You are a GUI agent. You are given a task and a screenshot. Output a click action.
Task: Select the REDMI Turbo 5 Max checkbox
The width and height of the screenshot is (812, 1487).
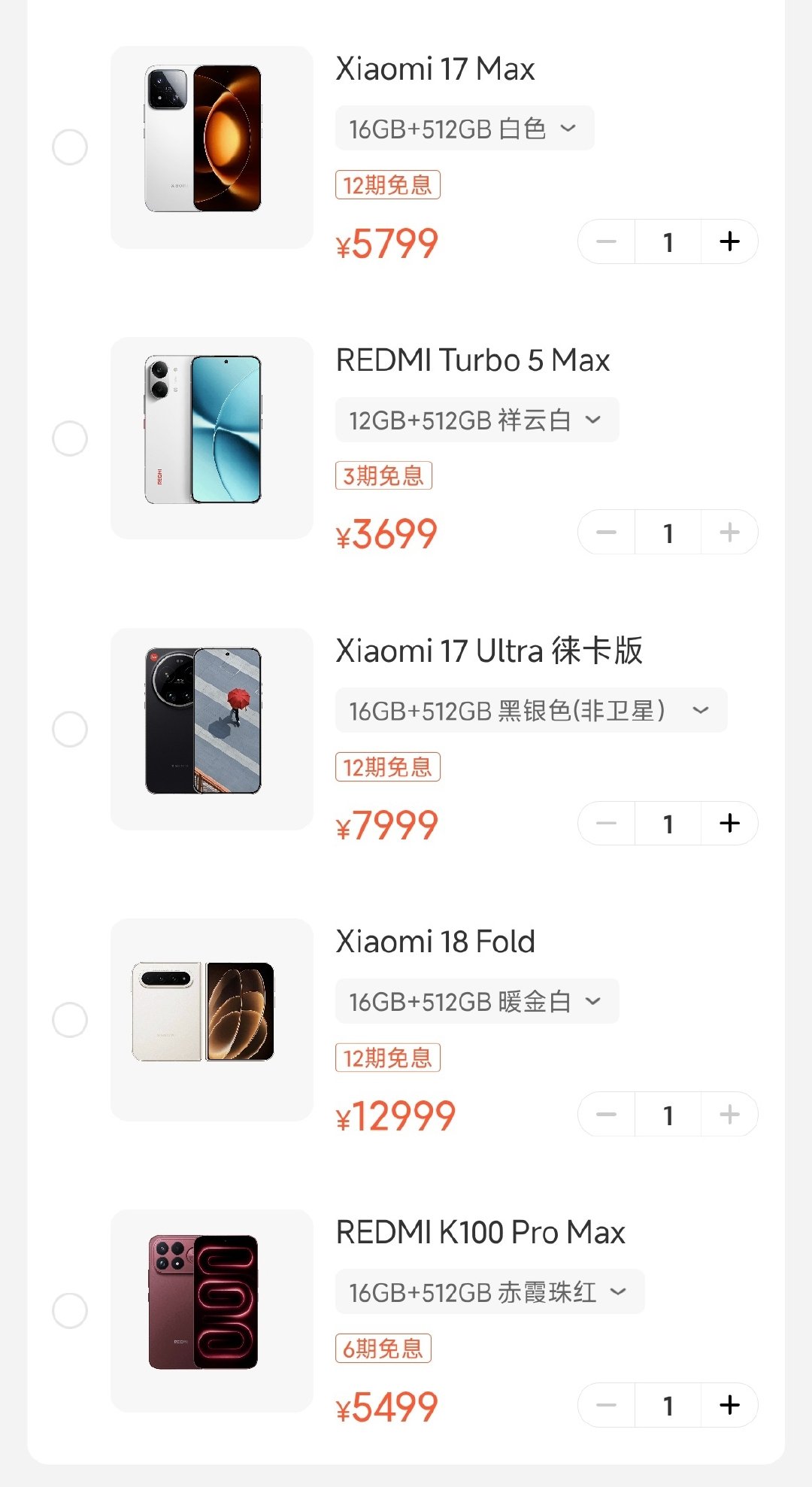(x=70, y=439)
